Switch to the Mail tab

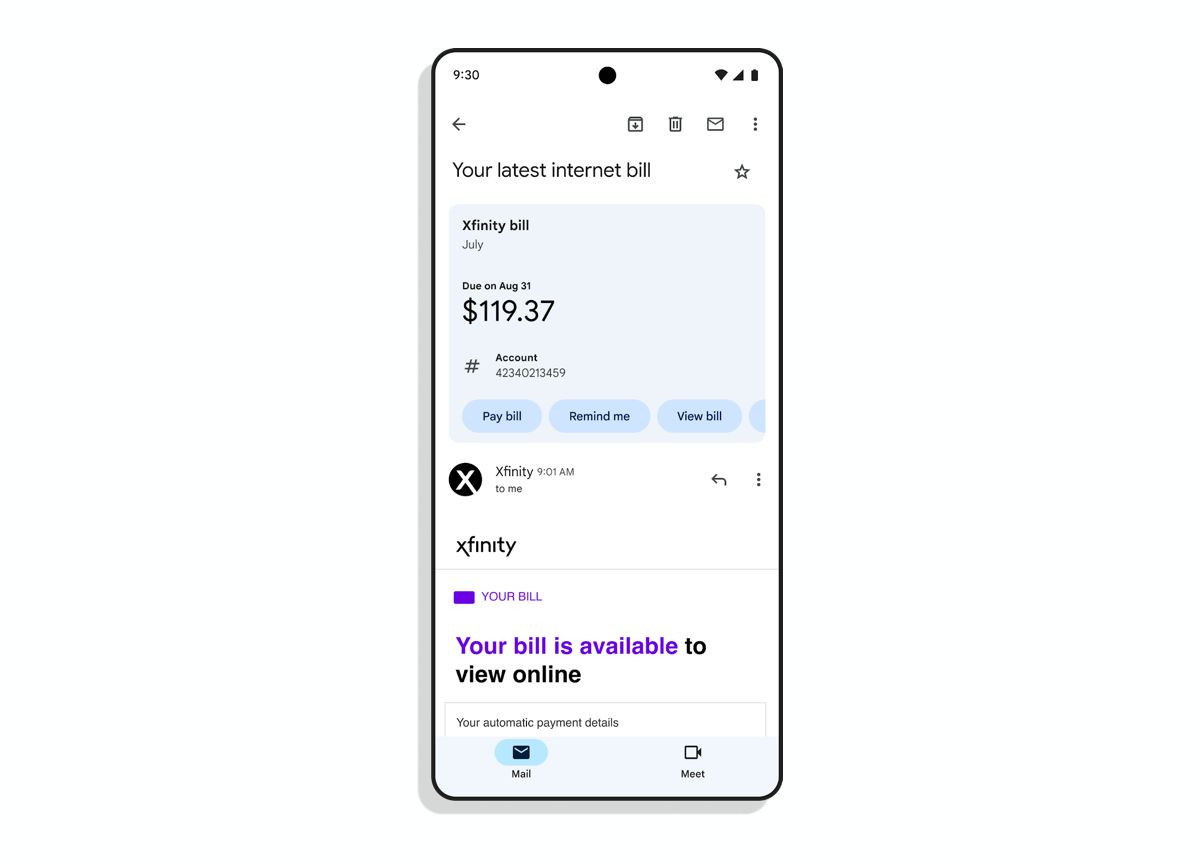[521, 759]
